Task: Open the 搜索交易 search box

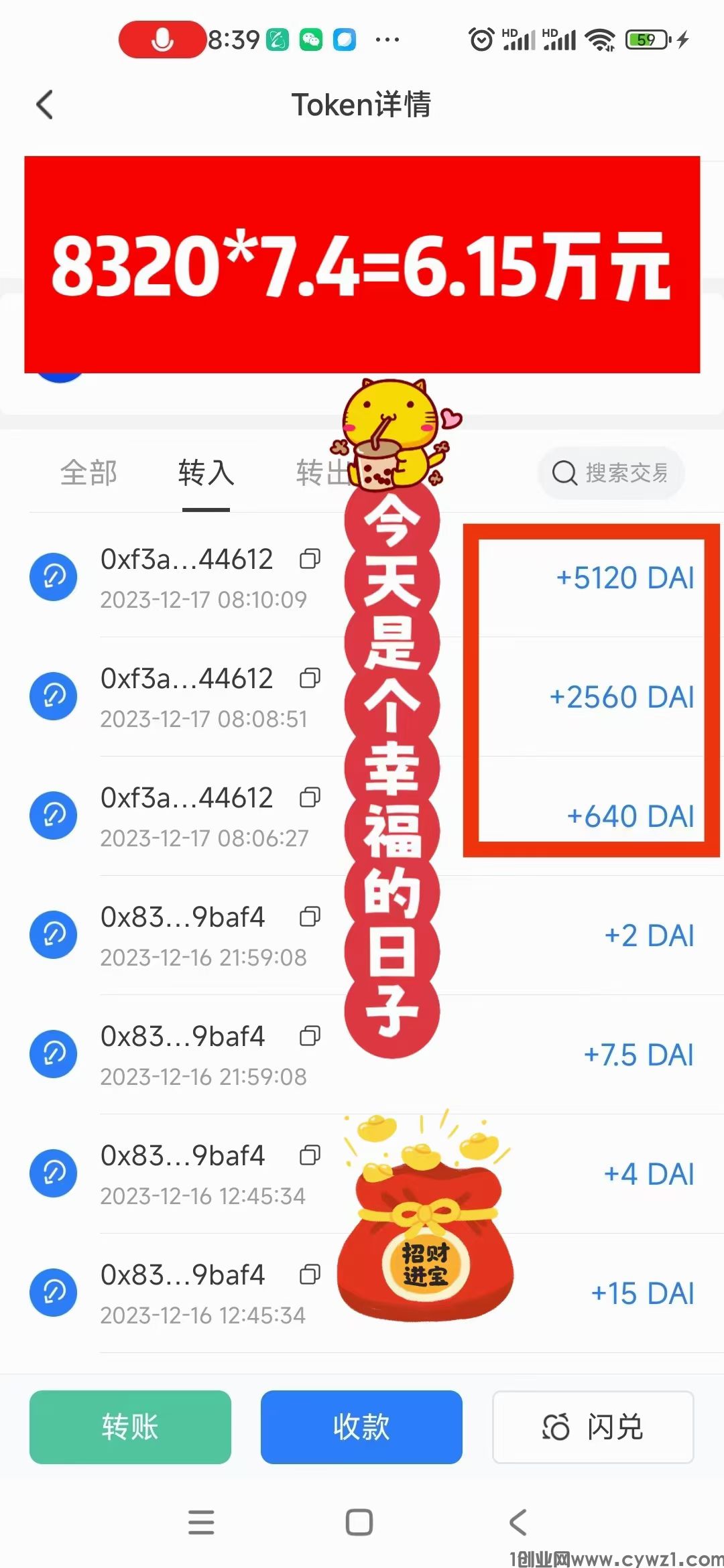Action: [611, 473]
